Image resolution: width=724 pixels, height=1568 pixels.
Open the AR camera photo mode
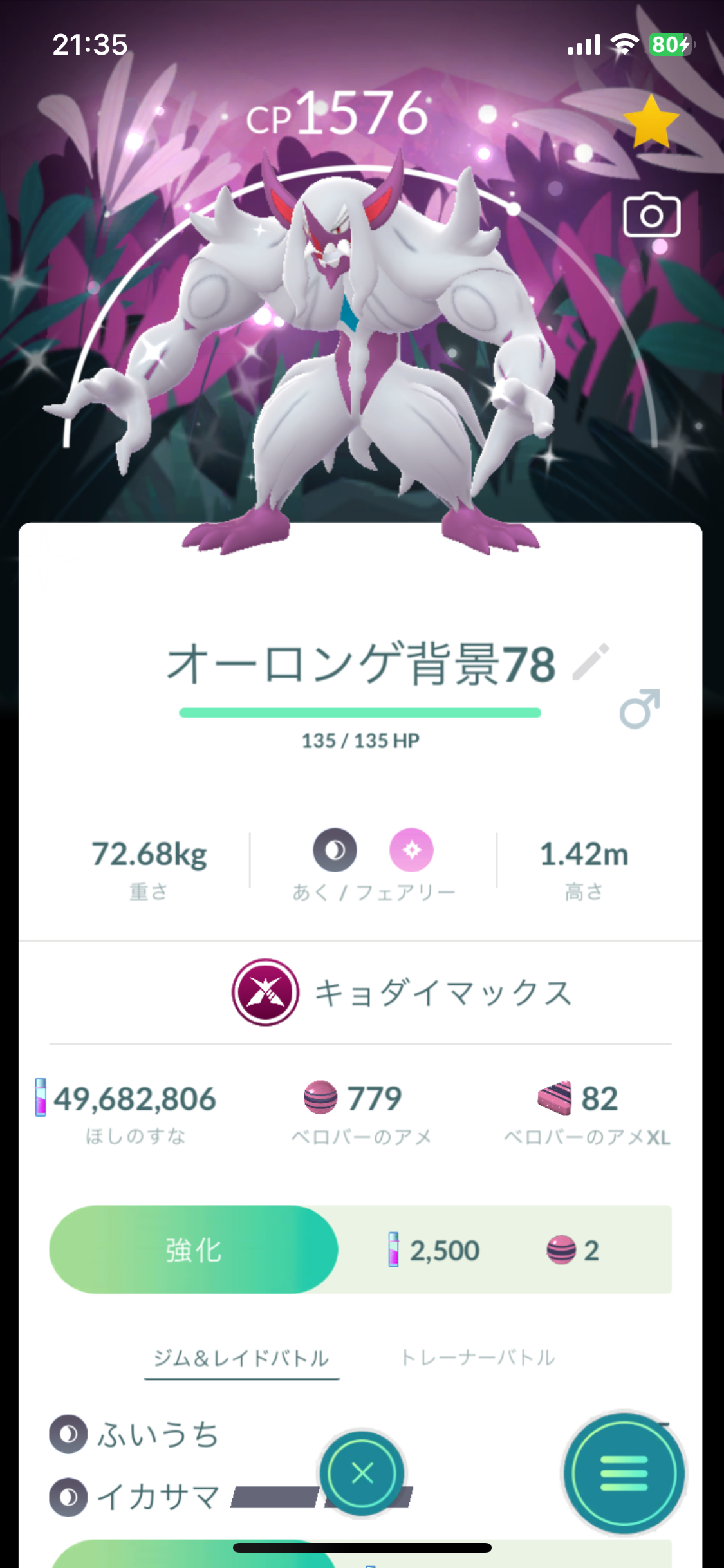(651, 216)
